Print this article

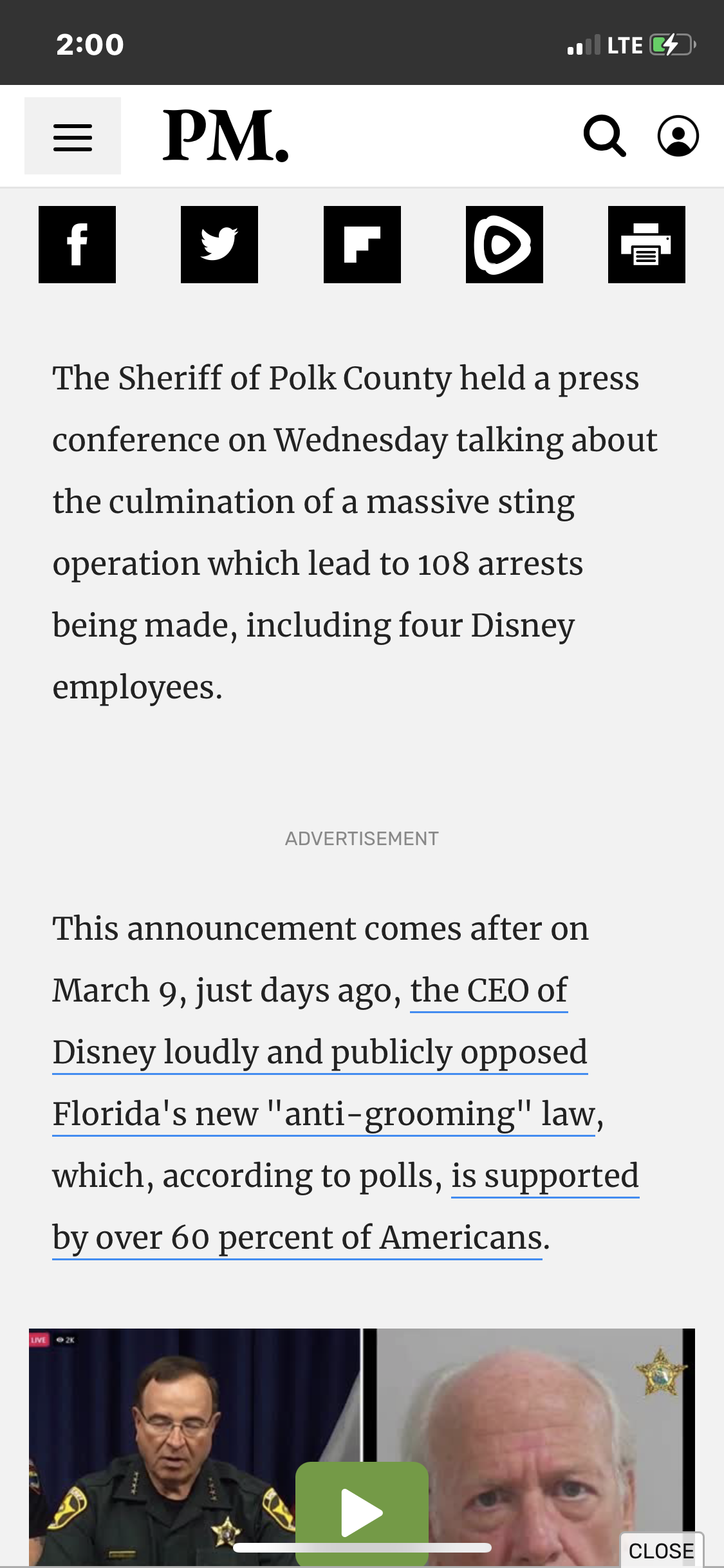click(647, 245)
